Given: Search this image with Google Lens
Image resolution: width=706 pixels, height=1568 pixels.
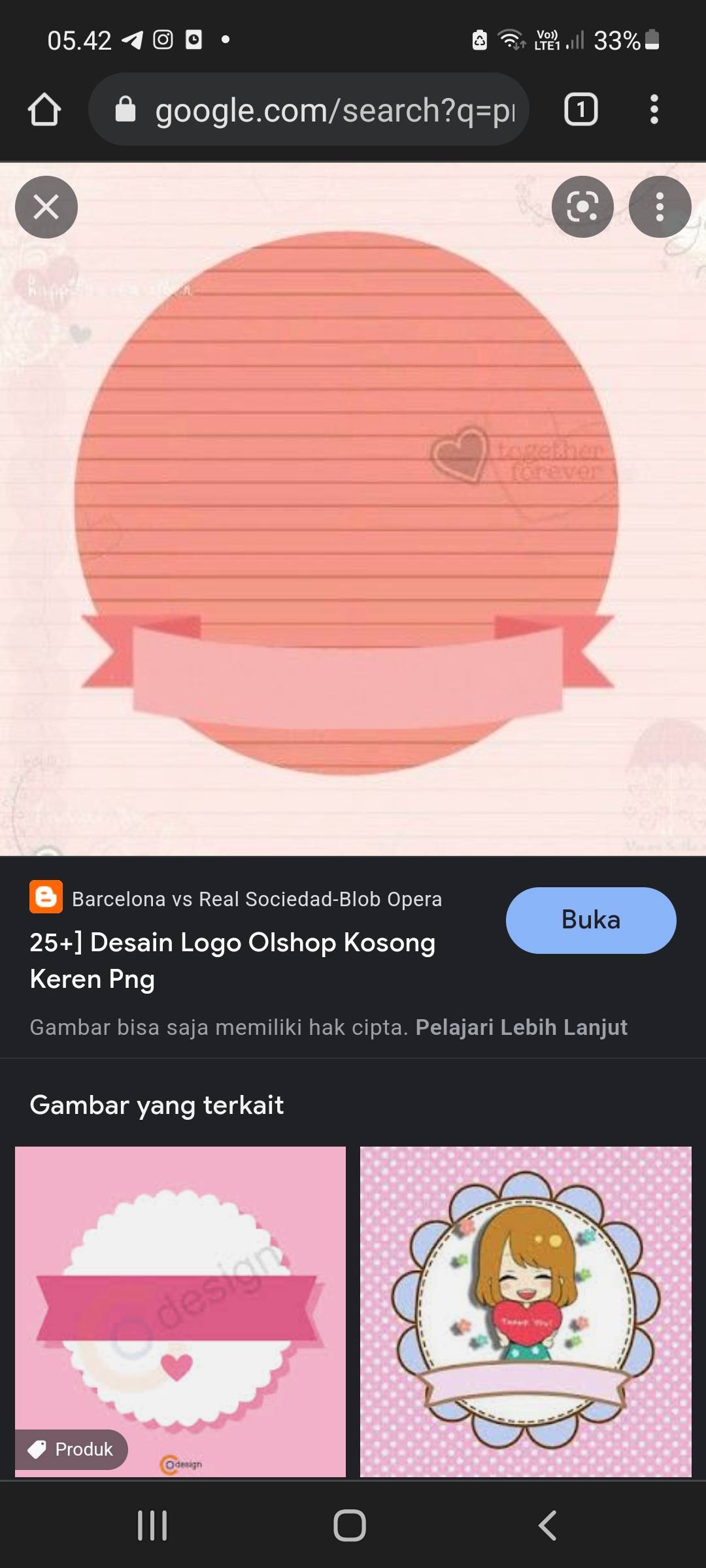Looking at the screenshot, I should 582,207.
